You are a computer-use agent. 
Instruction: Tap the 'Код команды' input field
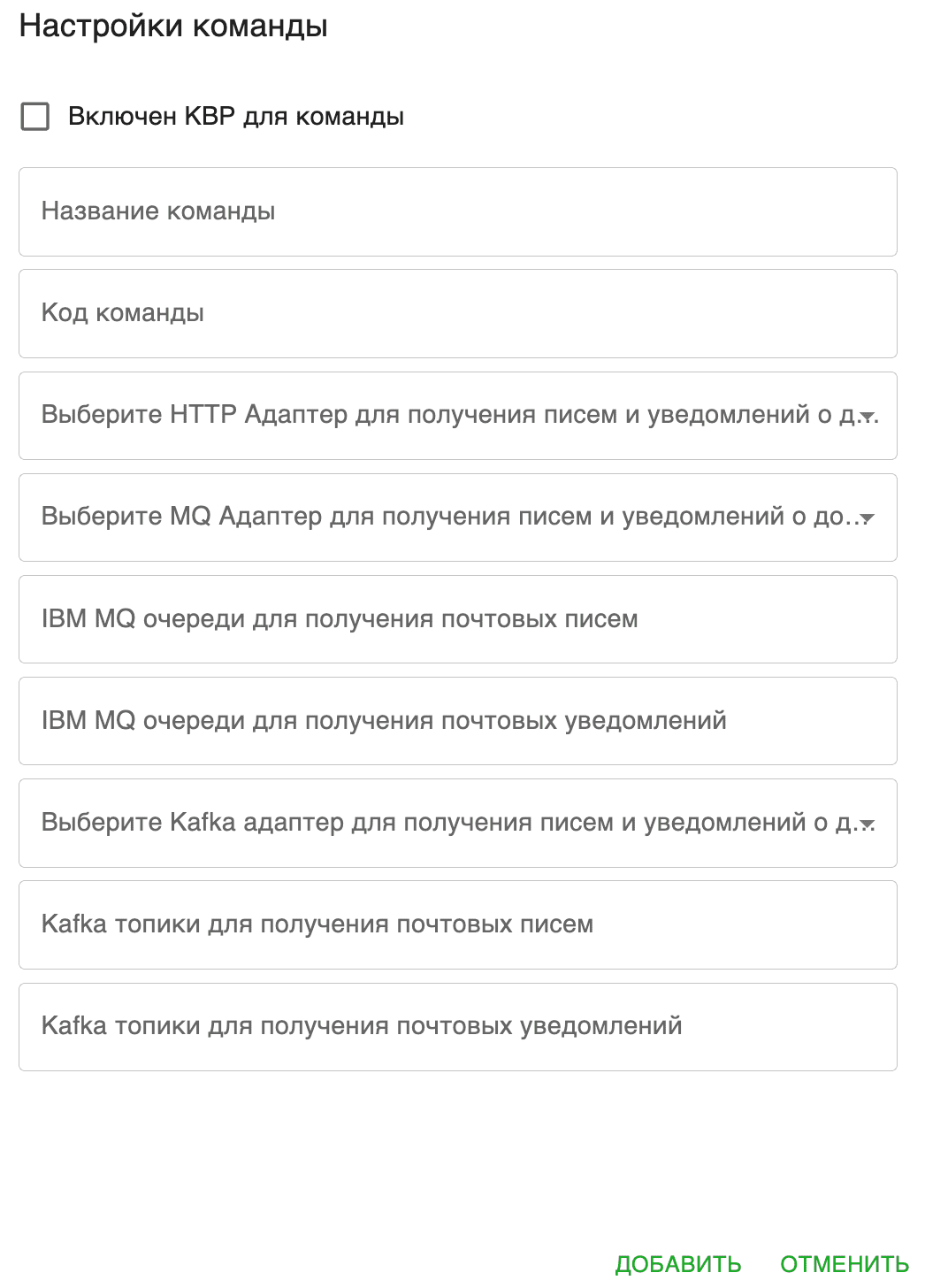click(457, 314)
